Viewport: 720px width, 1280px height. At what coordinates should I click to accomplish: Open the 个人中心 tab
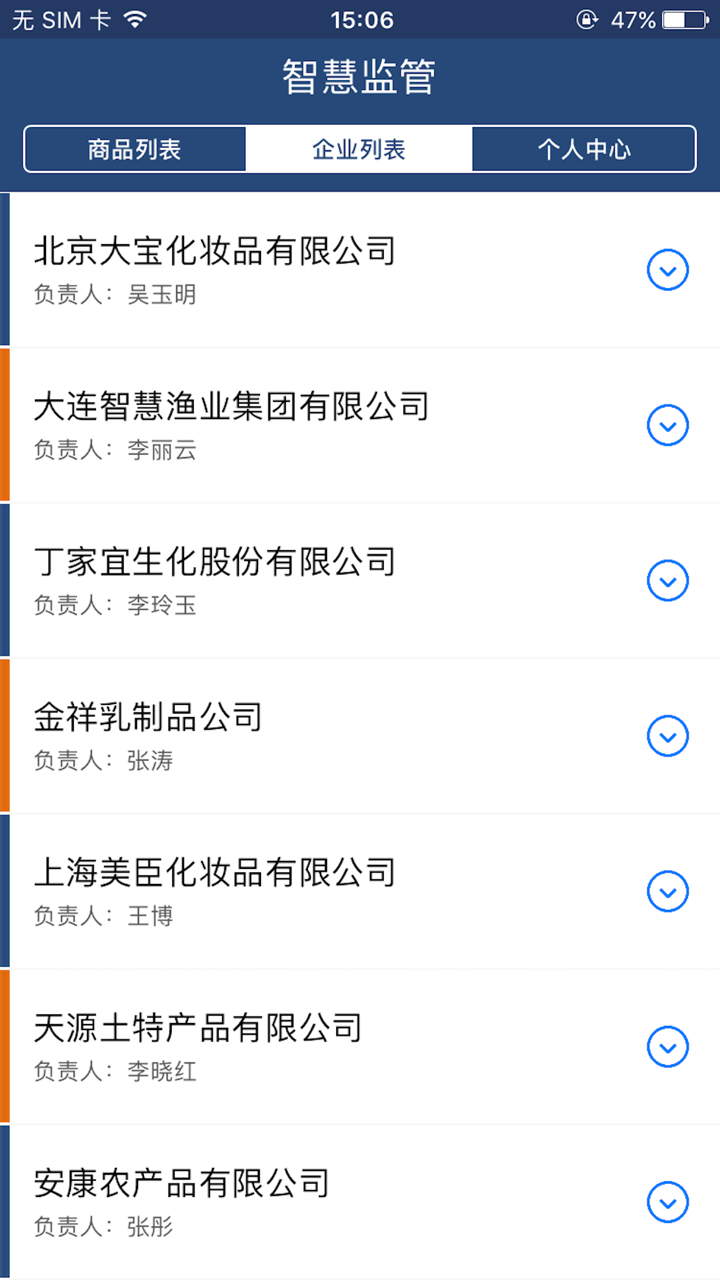pos(584,148)
